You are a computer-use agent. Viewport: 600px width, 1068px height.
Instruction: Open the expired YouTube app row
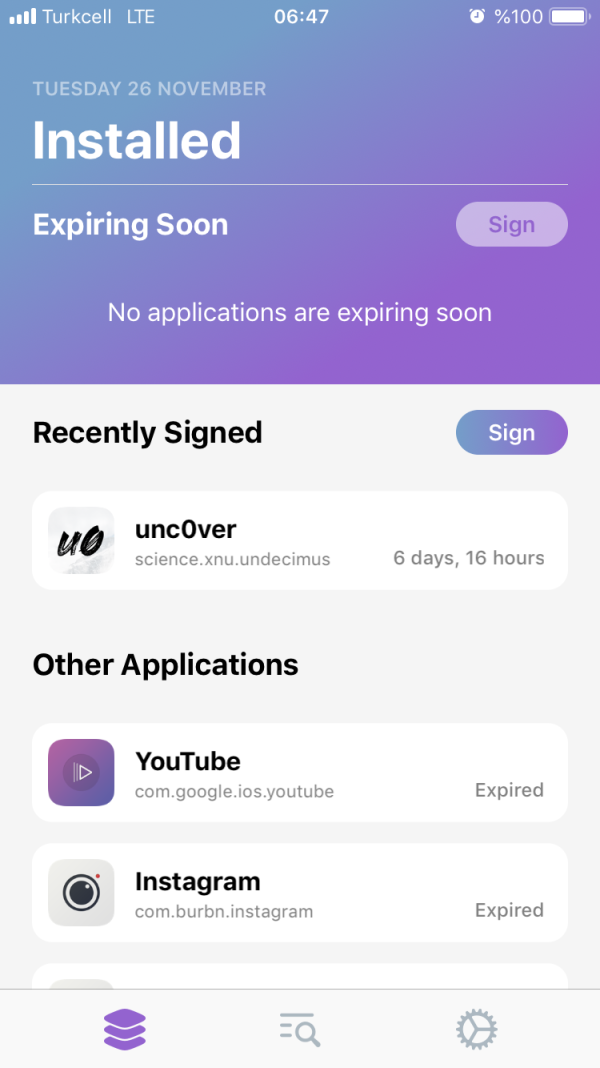(x=300, y=773)
